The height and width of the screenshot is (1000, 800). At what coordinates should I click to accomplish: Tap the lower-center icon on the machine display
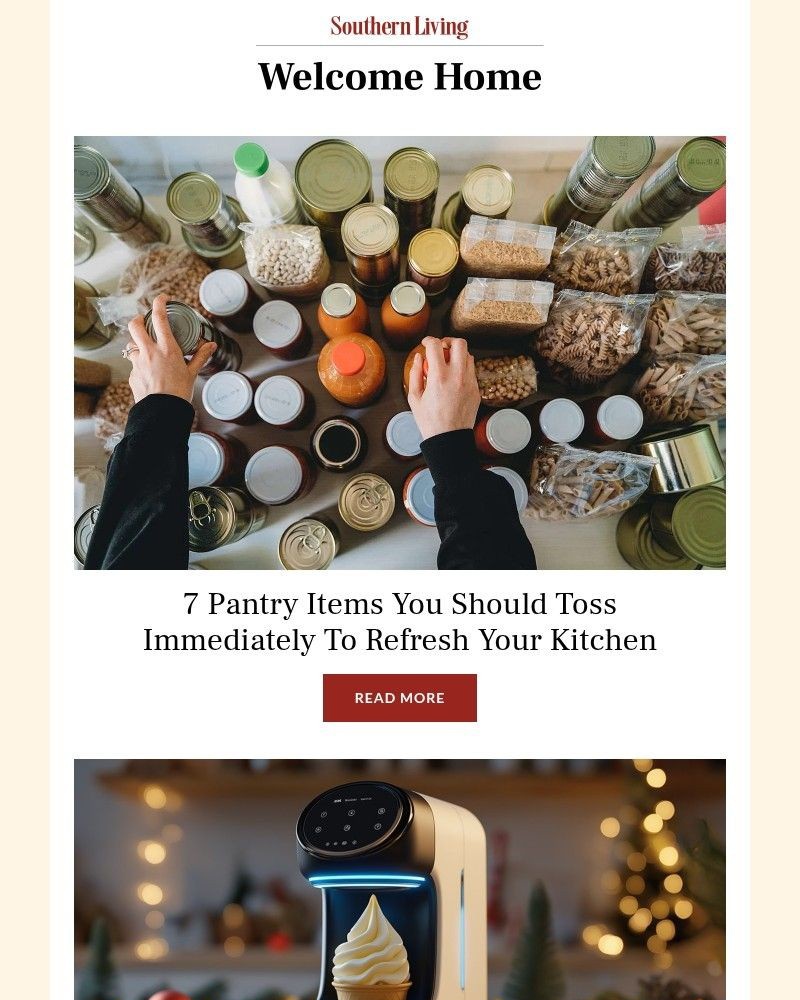[348, 827]
